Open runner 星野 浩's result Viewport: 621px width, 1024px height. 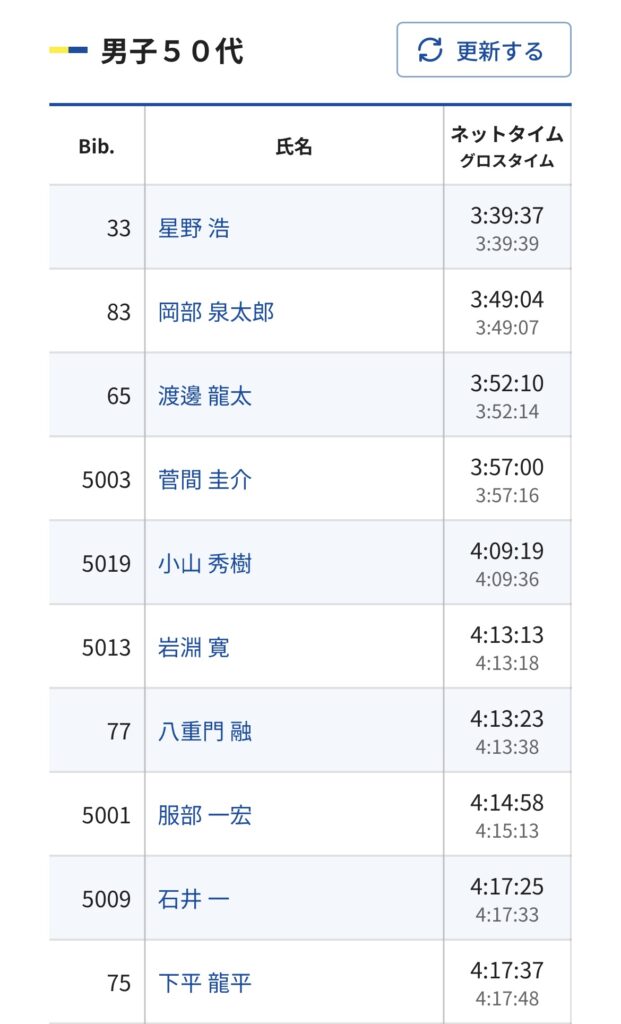click(x=194, y=228)
